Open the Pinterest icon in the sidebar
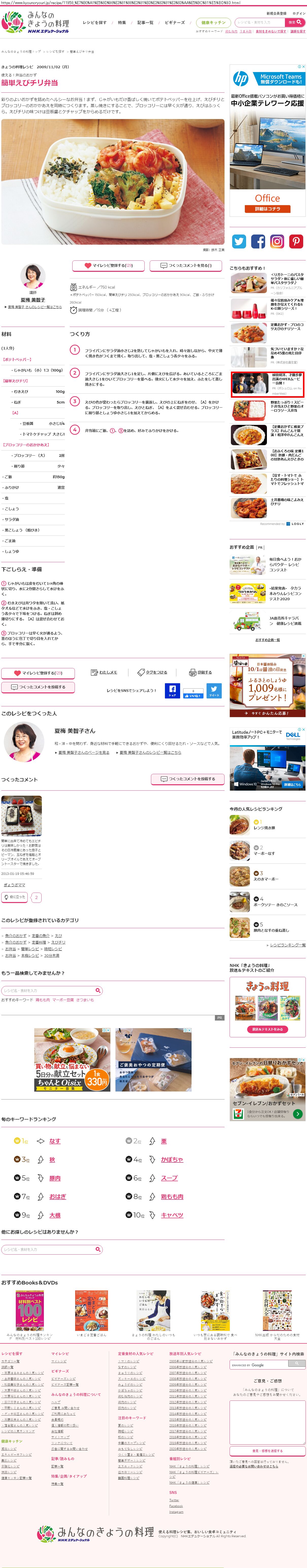 296,242
